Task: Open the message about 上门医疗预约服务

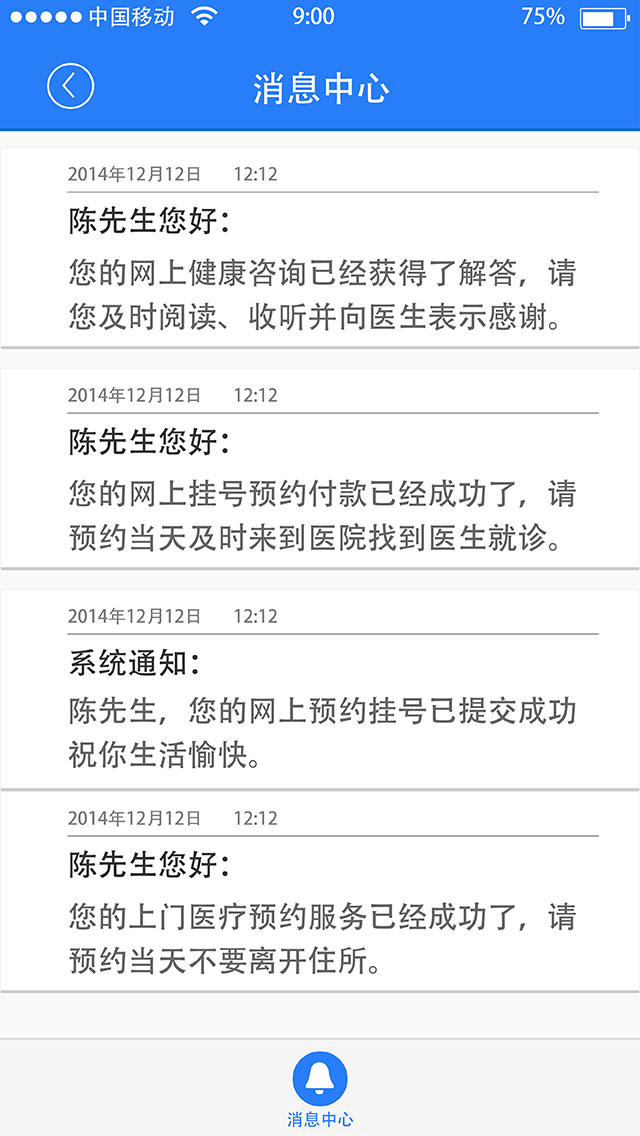Action: (320, 891)
